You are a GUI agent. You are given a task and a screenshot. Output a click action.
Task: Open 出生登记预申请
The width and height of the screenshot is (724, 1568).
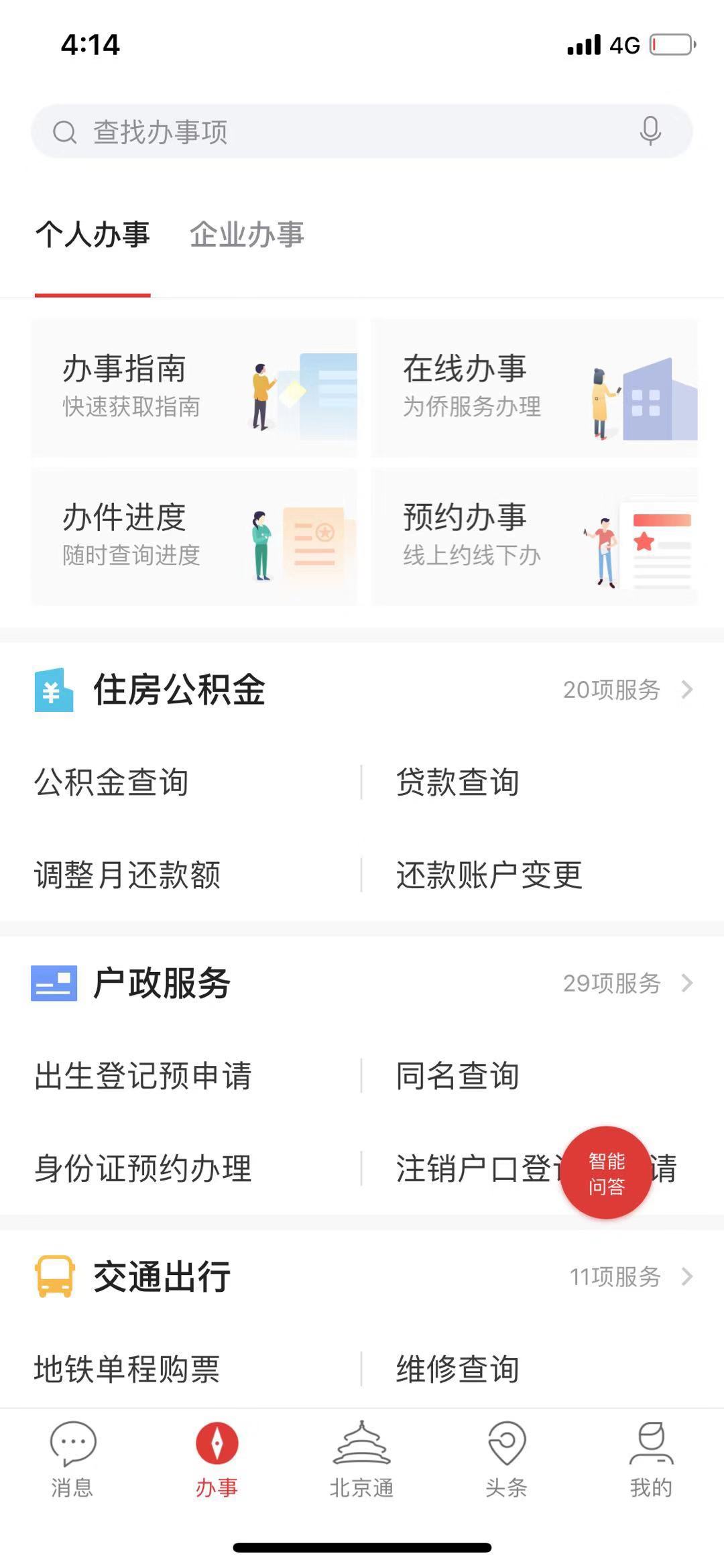[143, 1075]
